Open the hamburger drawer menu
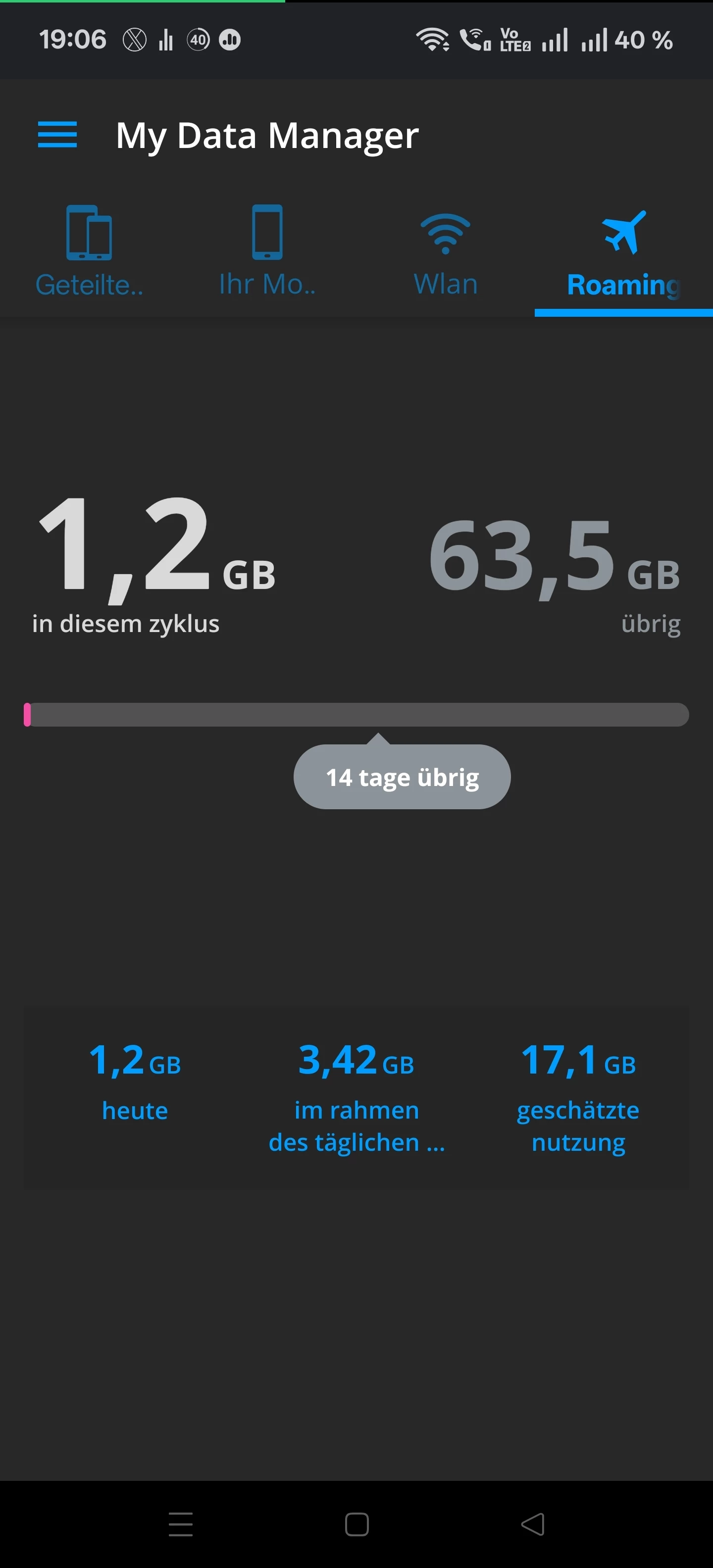Viewport: 713px width, 1568px height. [x=57, y=135]
